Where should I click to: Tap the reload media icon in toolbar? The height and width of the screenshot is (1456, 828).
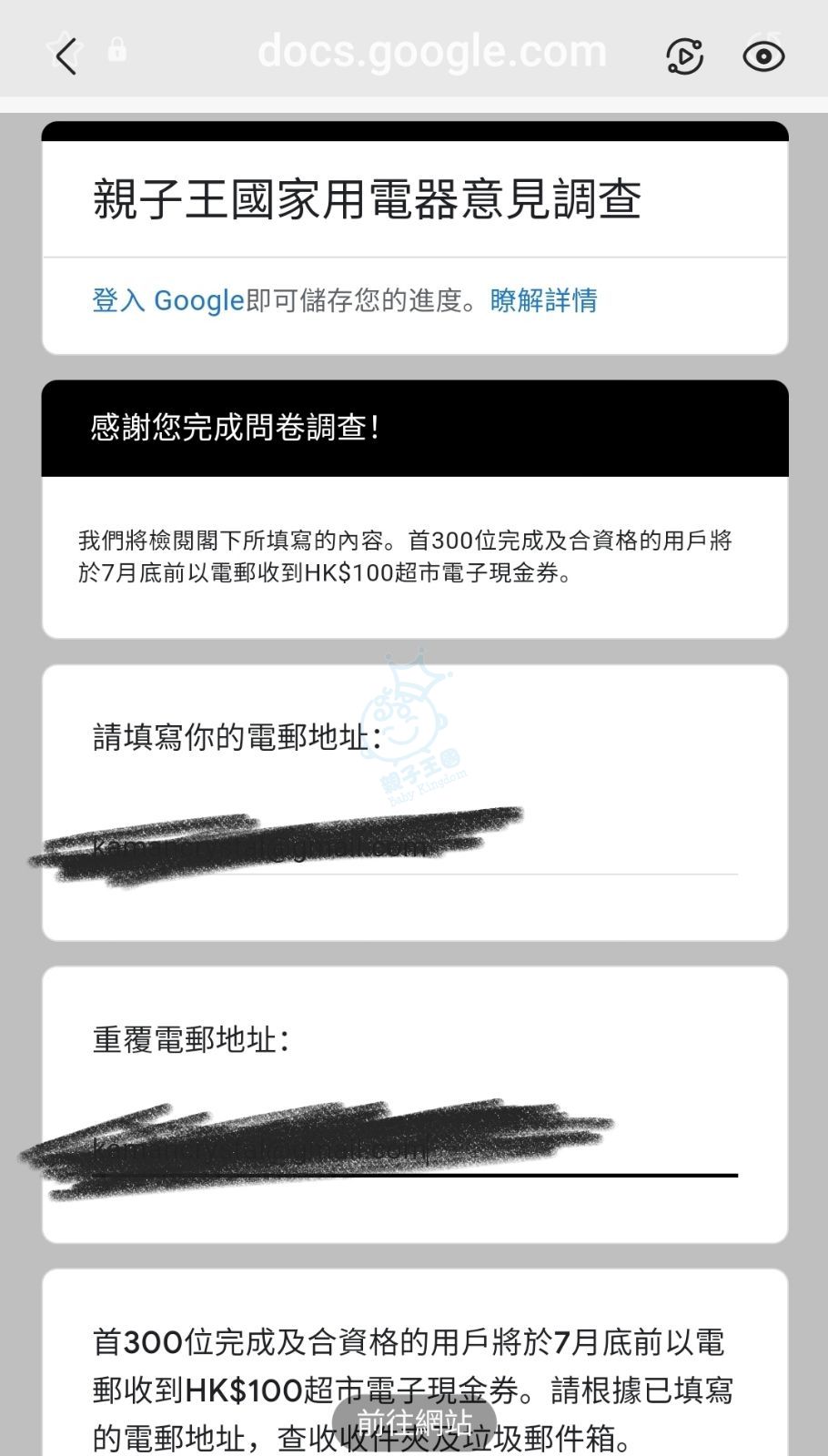pos(684,56)
